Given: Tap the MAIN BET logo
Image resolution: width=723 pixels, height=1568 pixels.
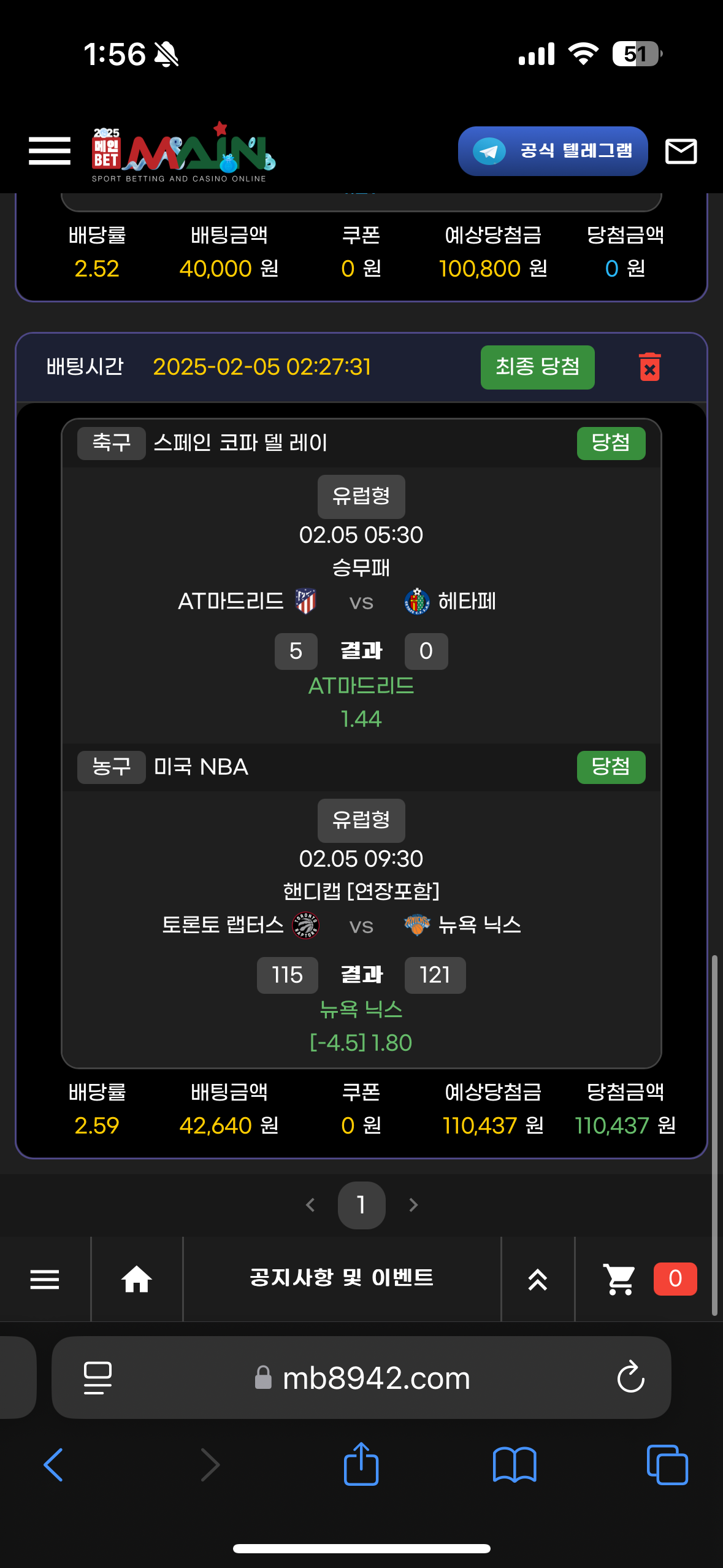Looking at the screenshot, I should 183,152.
